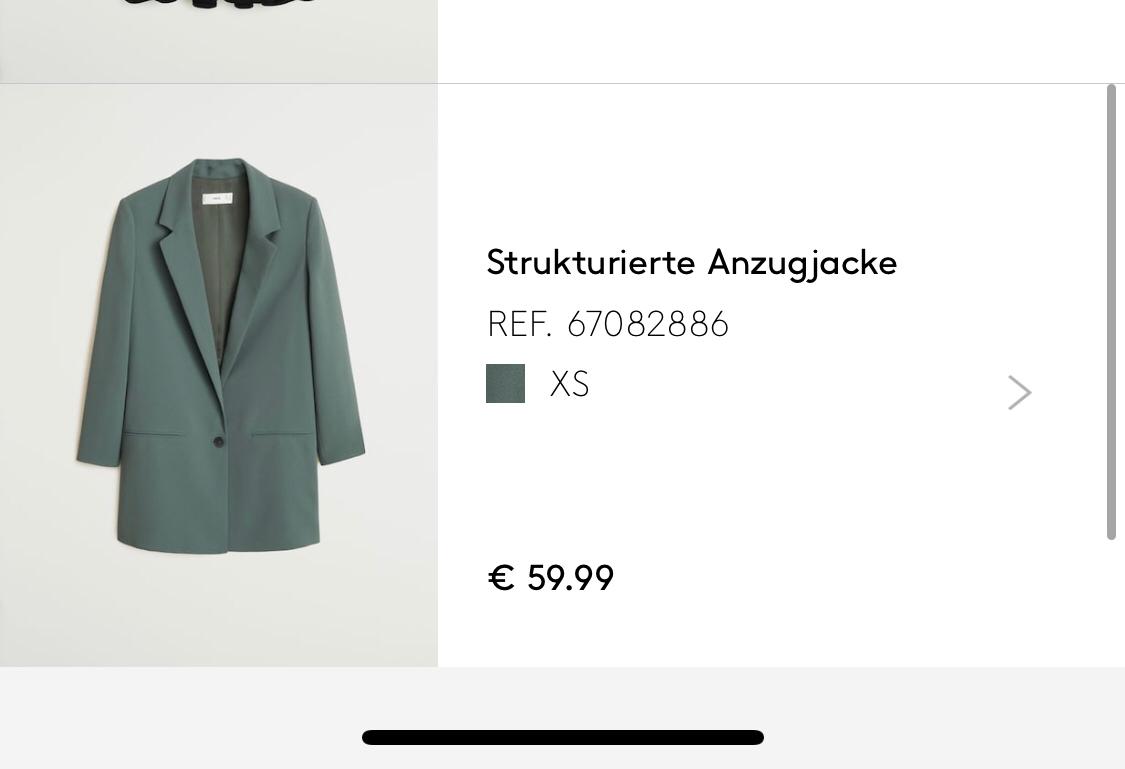1125x769 pixels.
Task: Tap the chevron arrow beside size XS
Action: click(x=1020, y=392)
